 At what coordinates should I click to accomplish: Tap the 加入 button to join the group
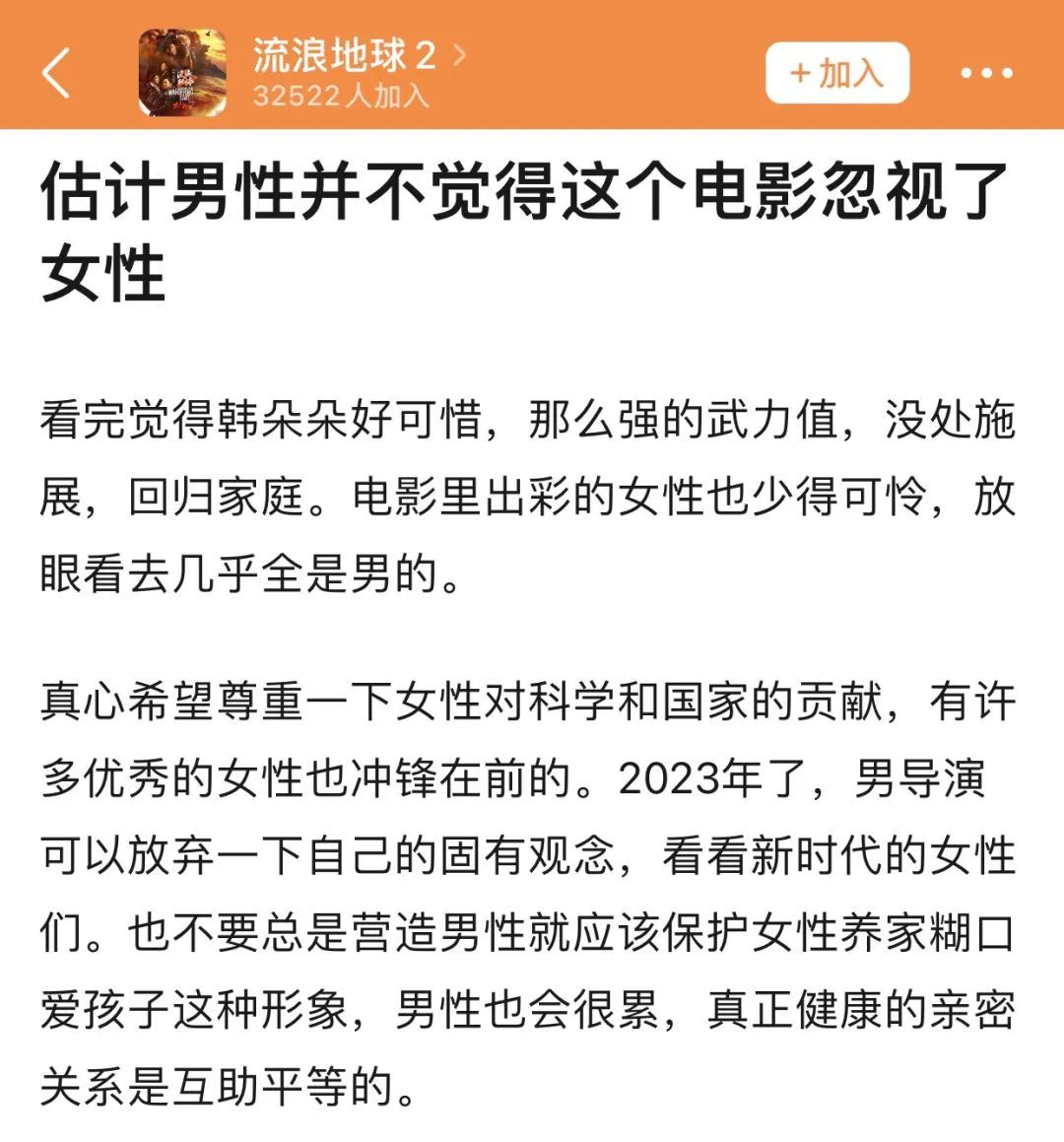click(836, 73)
